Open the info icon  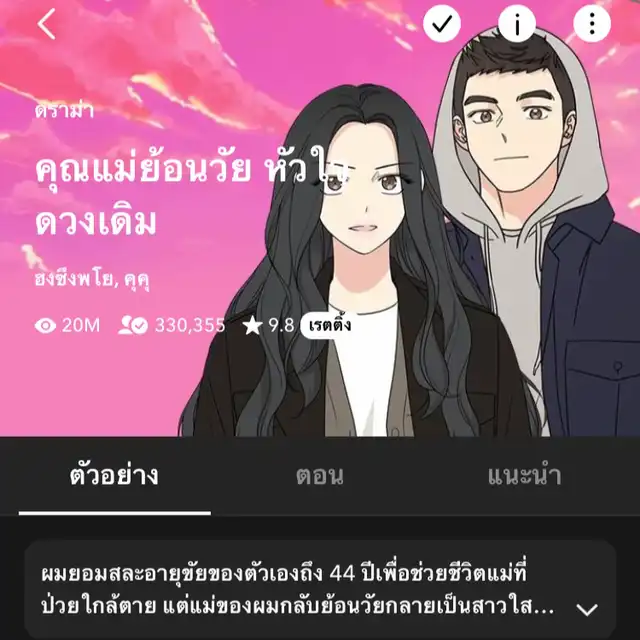pos(516,24)
